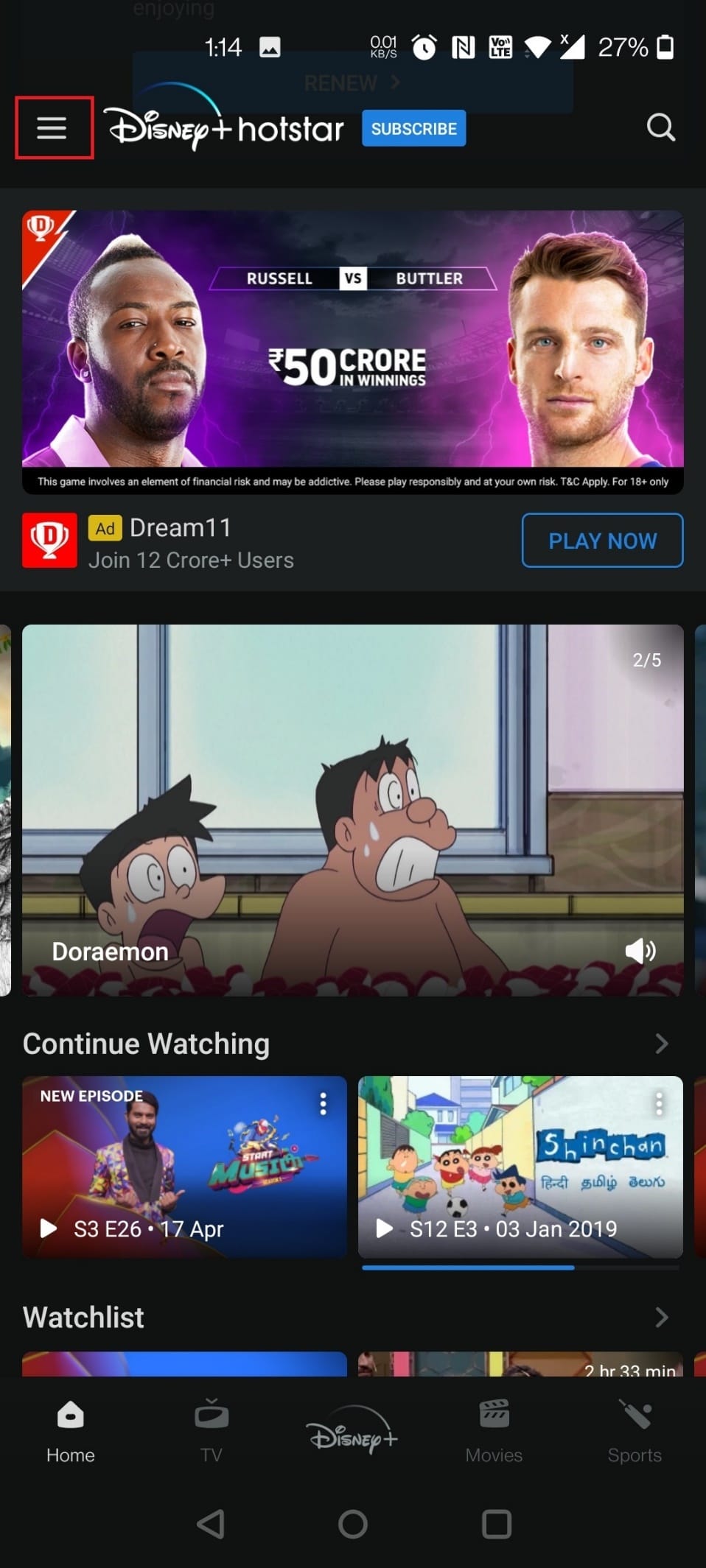
Task: Open the hamburger drawer menu
Action: pyautogui.click(x=52, y=128)
